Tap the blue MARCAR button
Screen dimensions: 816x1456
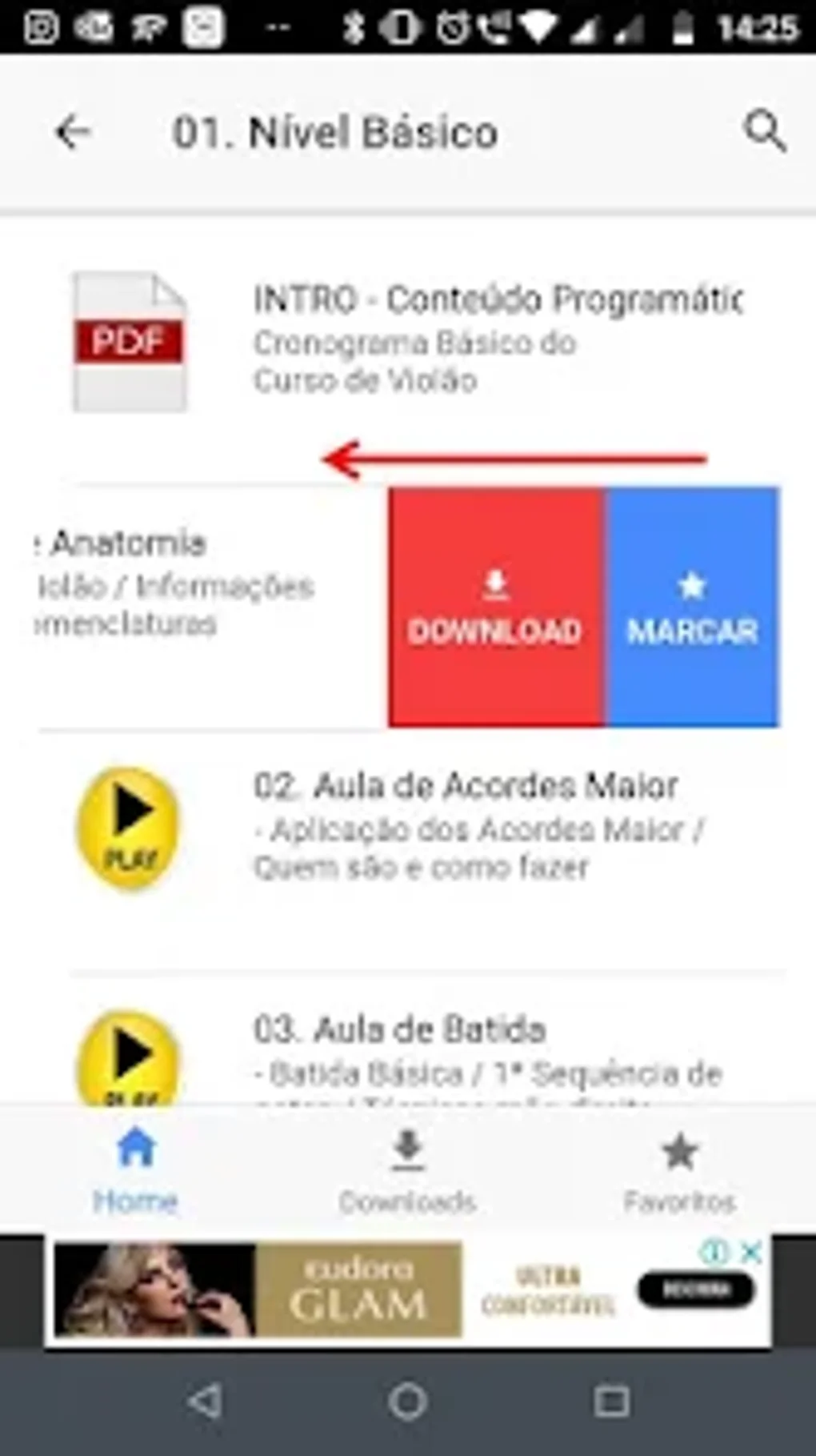692,608
